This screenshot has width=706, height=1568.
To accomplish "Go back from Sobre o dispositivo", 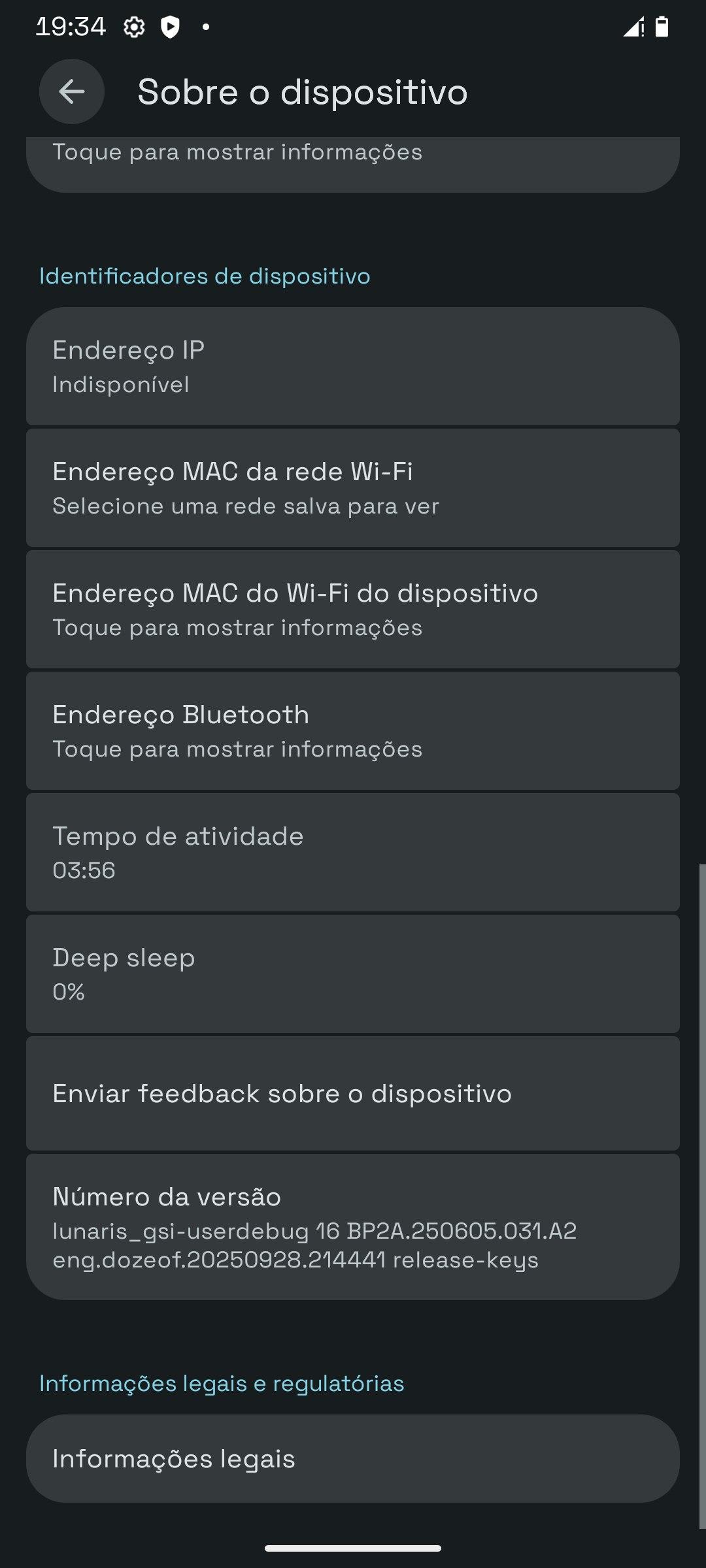I will (x=72, y=91).
